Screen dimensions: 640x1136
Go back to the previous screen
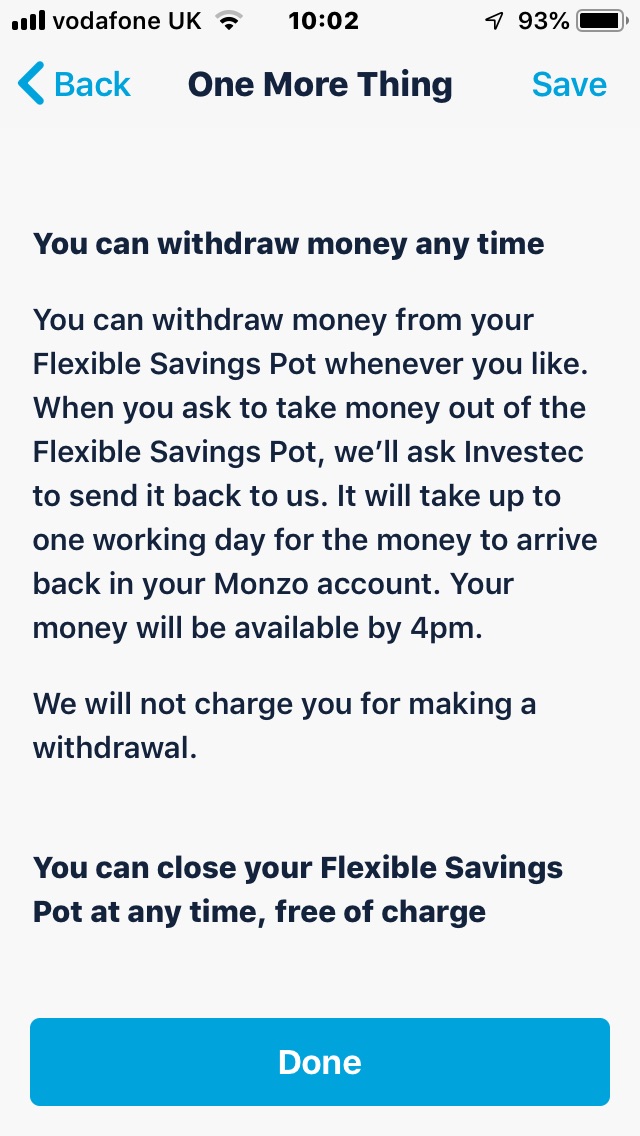click(x=74, y=85)
